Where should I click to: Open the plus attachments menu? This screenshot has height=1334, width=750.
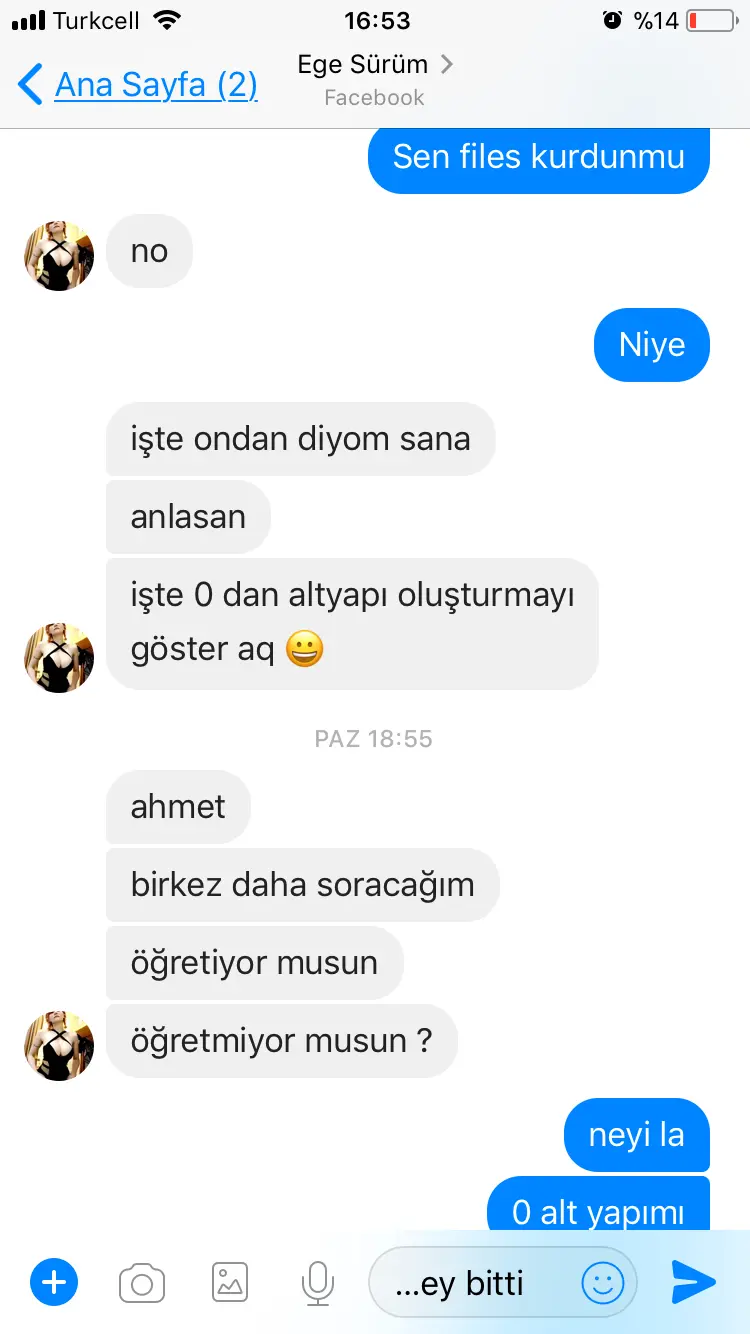tap(54, 1282)
